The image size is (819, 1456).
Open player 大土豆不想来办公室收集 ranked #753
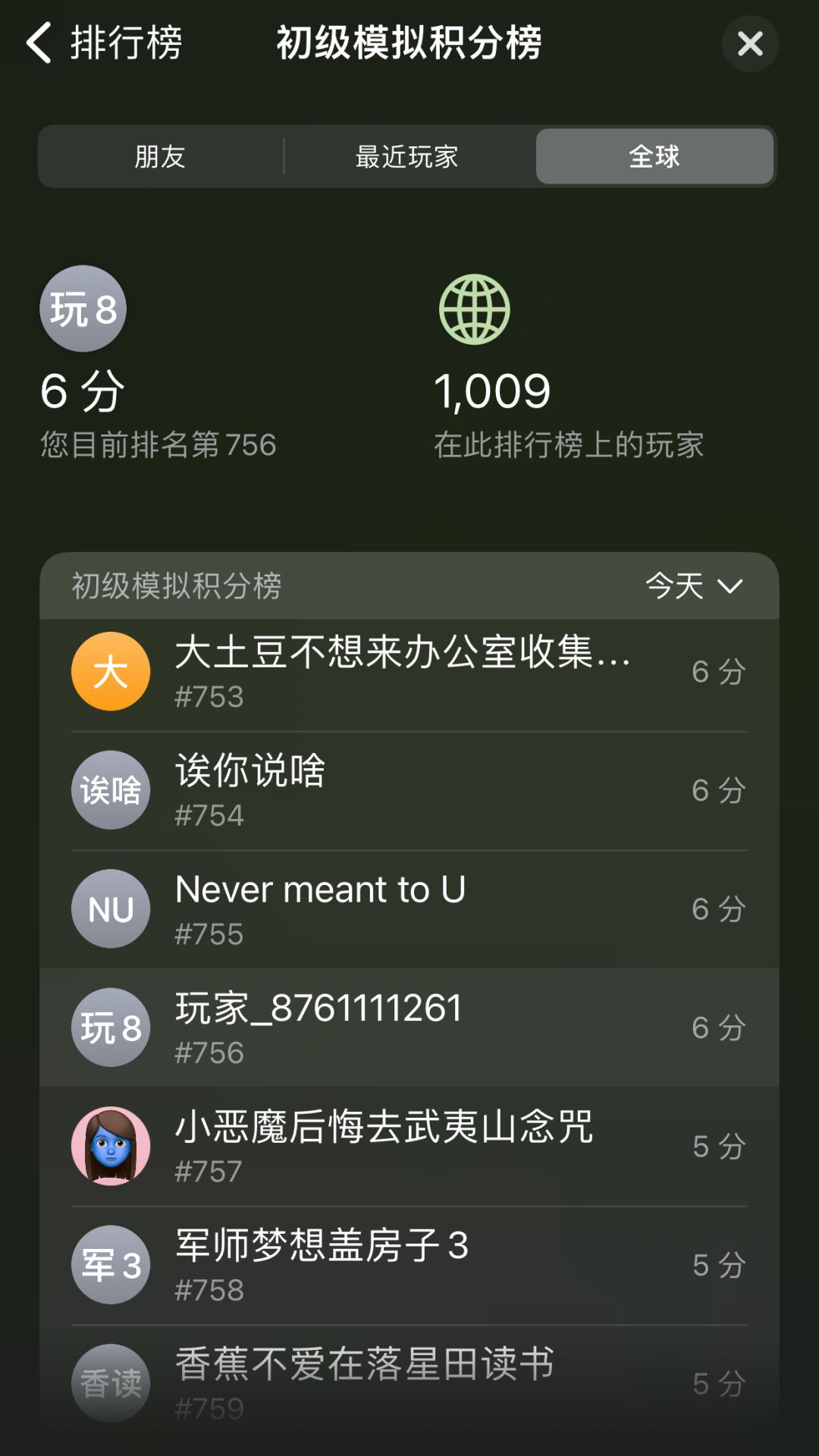point(409,672)
